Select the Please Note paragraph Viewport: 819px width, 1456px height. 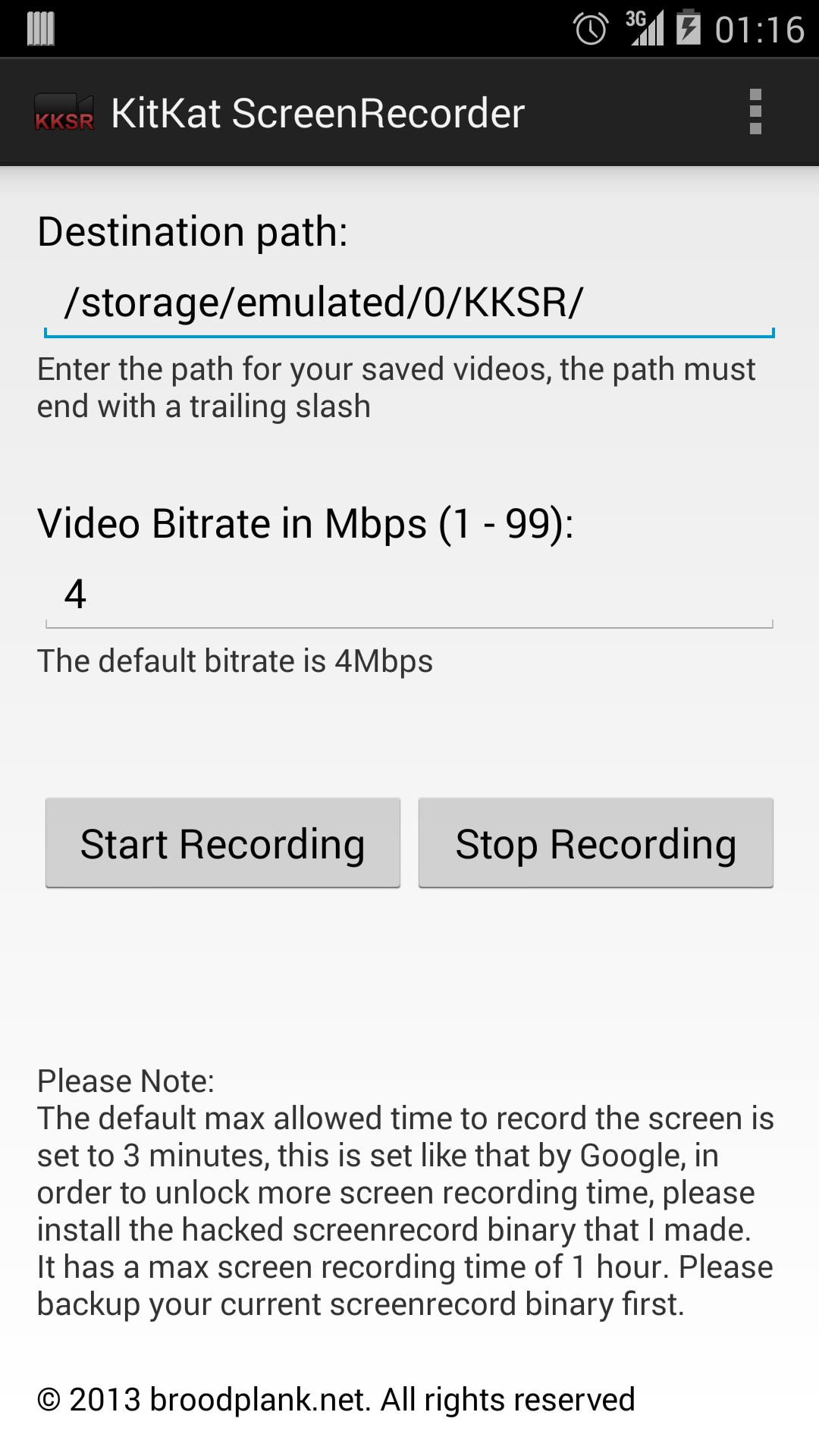pyautogui.click(x=405, y=1191)
